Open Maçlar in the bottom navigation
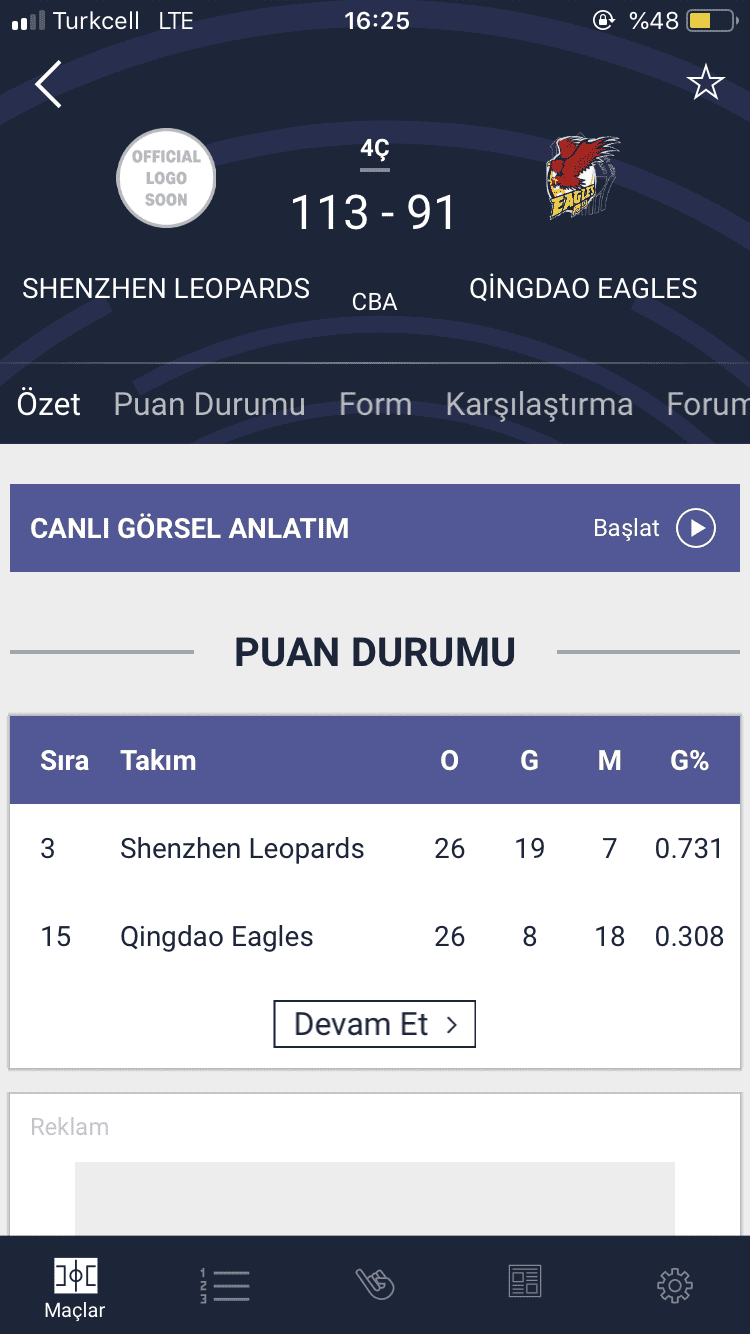Viewport: 750px width, 1334px height. [x=75, y=1288]
